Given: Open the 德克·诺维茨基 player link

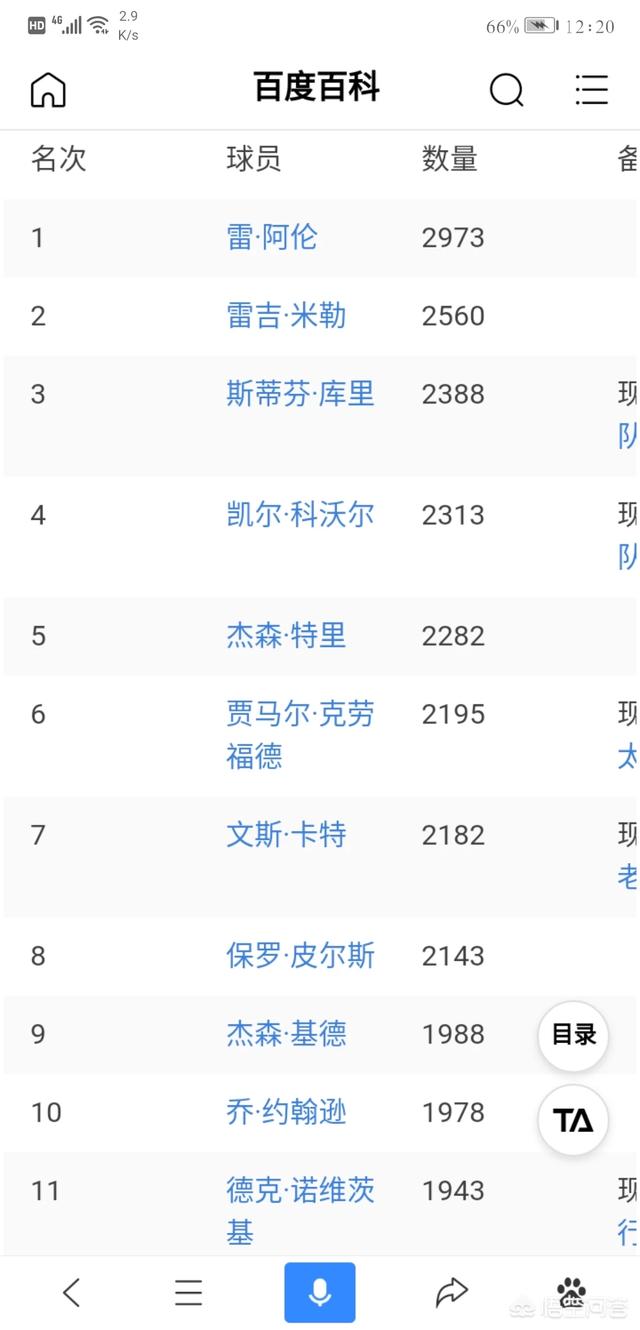Looking at the screenshot, I should coord(300,1211).
